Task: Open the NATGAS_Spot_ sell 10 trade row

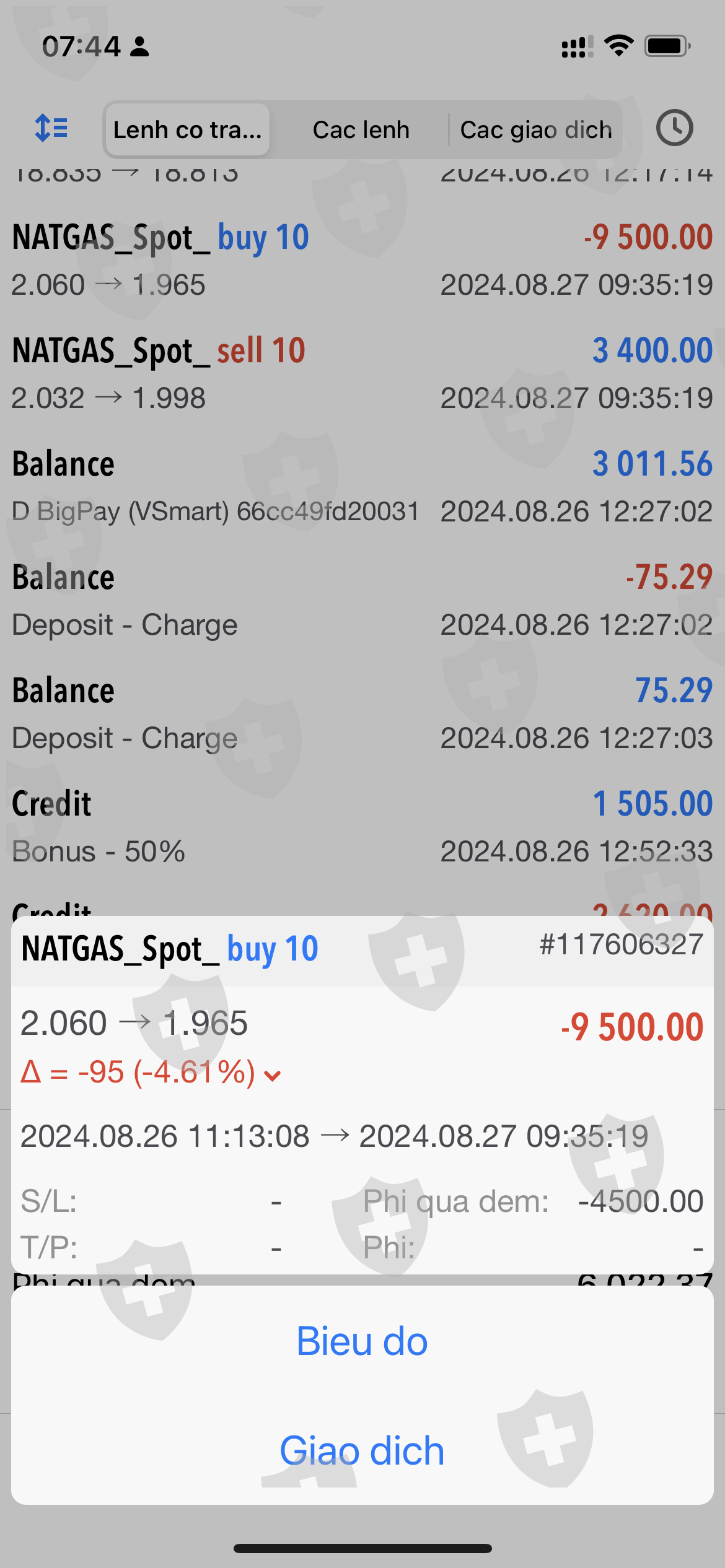Action: click(362, 373)
